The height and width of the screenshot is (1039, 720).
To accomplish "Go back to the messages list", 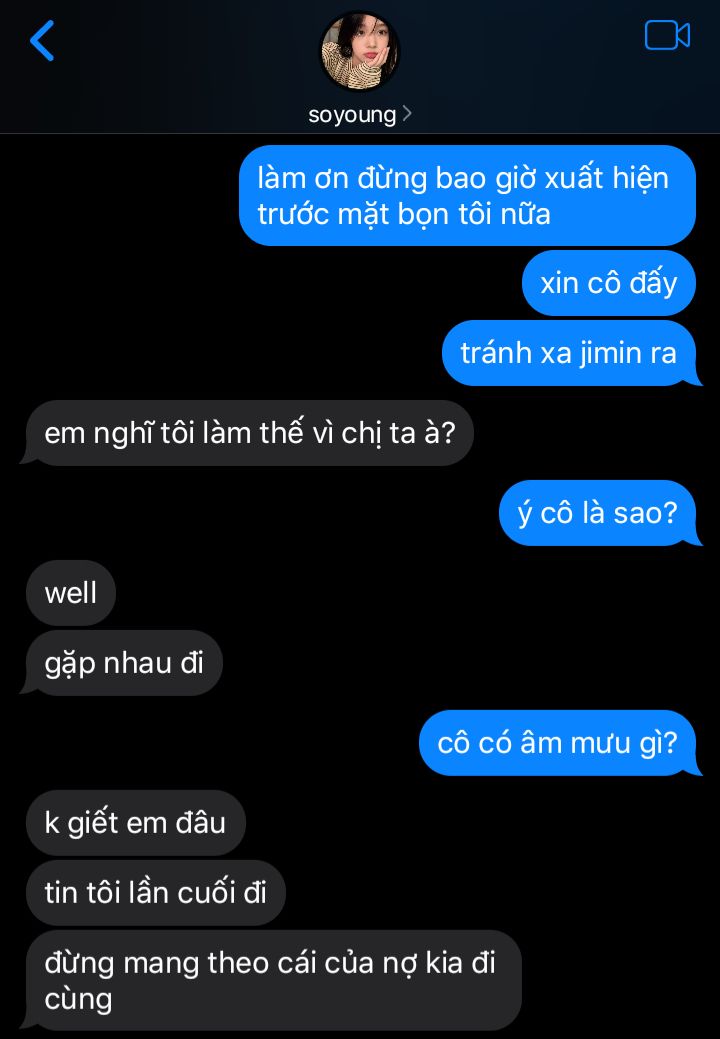I will point(42,41).
